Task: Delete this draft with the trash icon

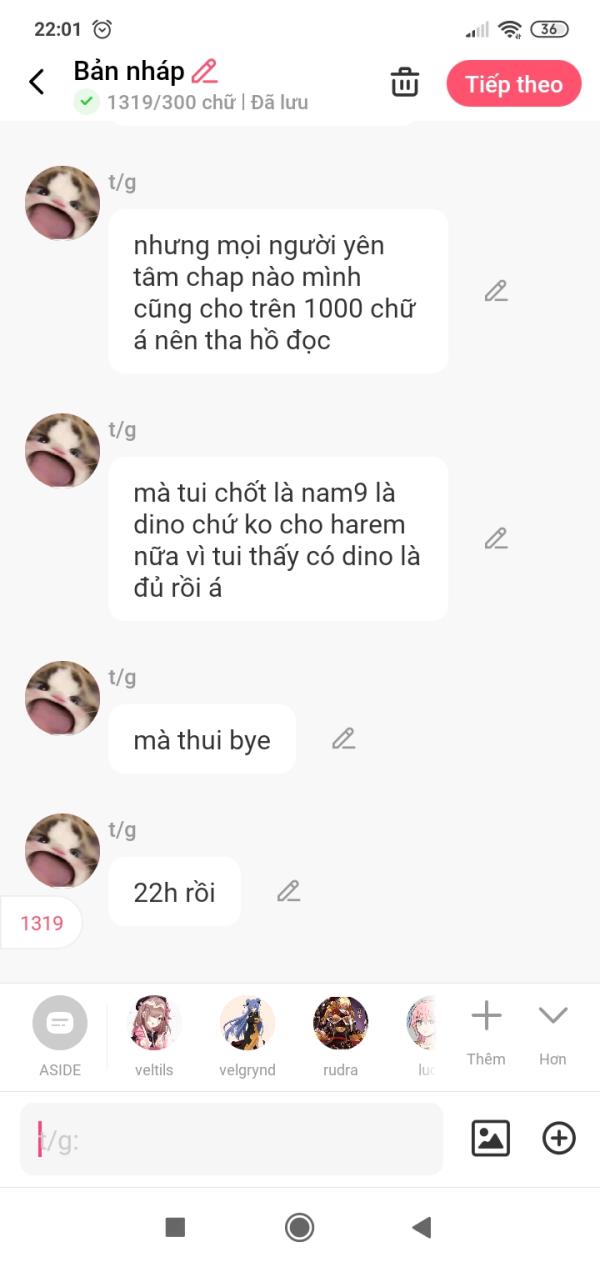Action: (405, 82)
